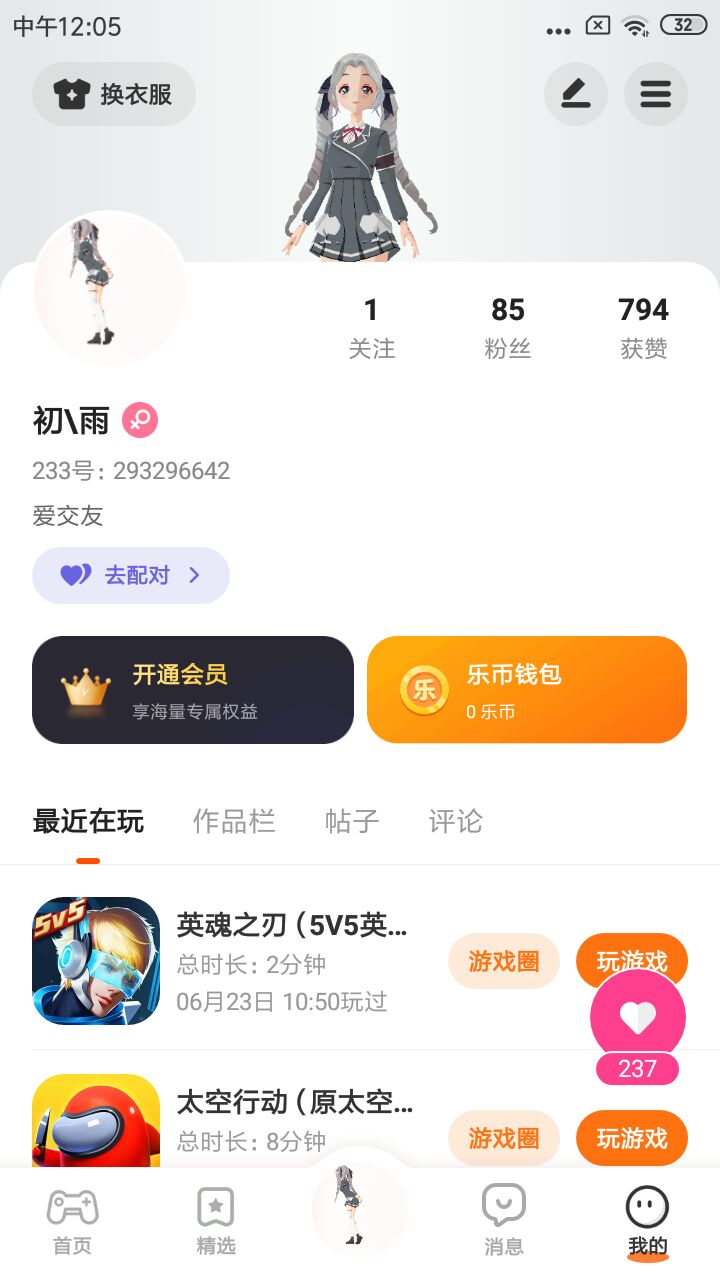Switch to the 作品栏 tab

tap(234, 822)
